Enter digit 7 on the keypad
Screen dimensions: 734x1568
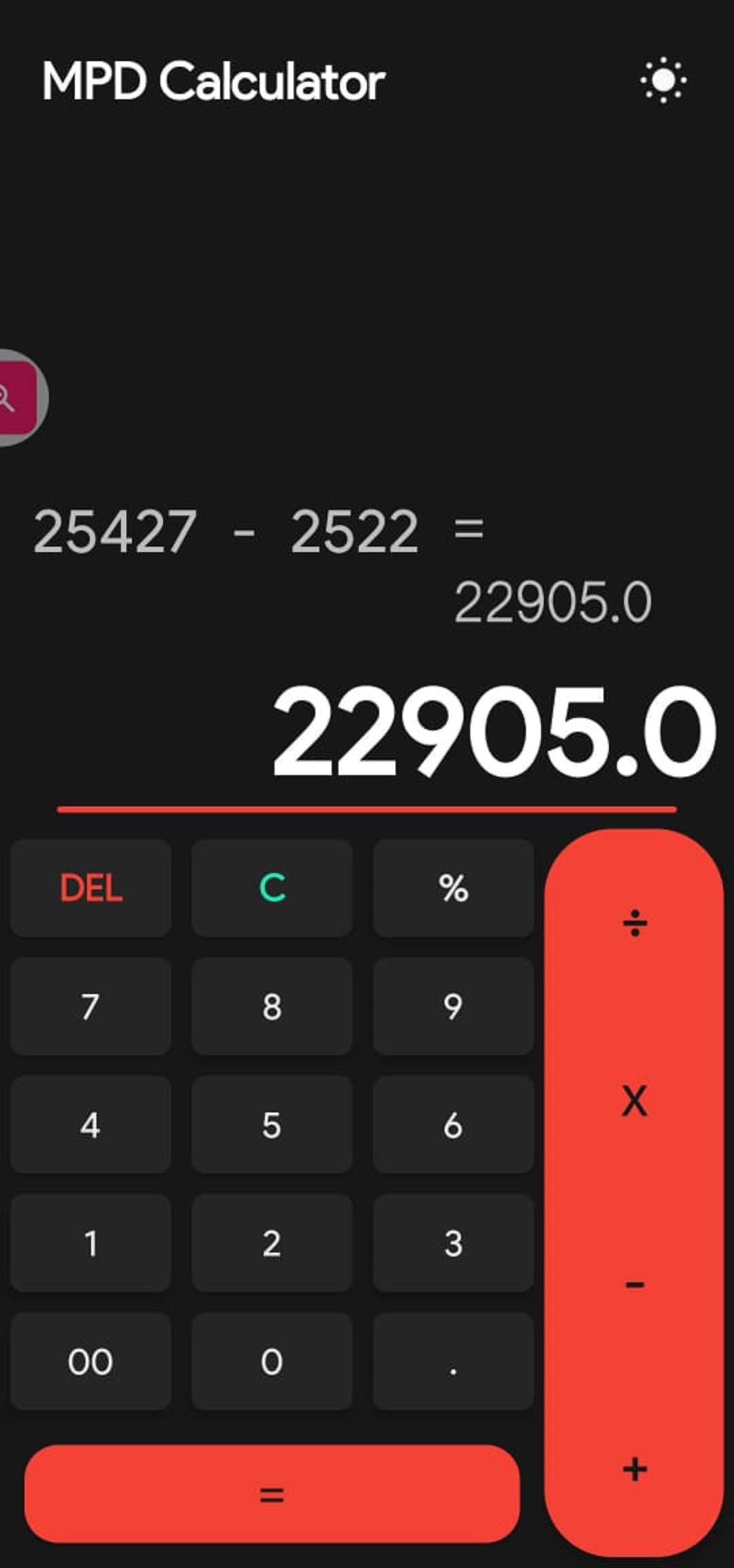pos(90,1006)
